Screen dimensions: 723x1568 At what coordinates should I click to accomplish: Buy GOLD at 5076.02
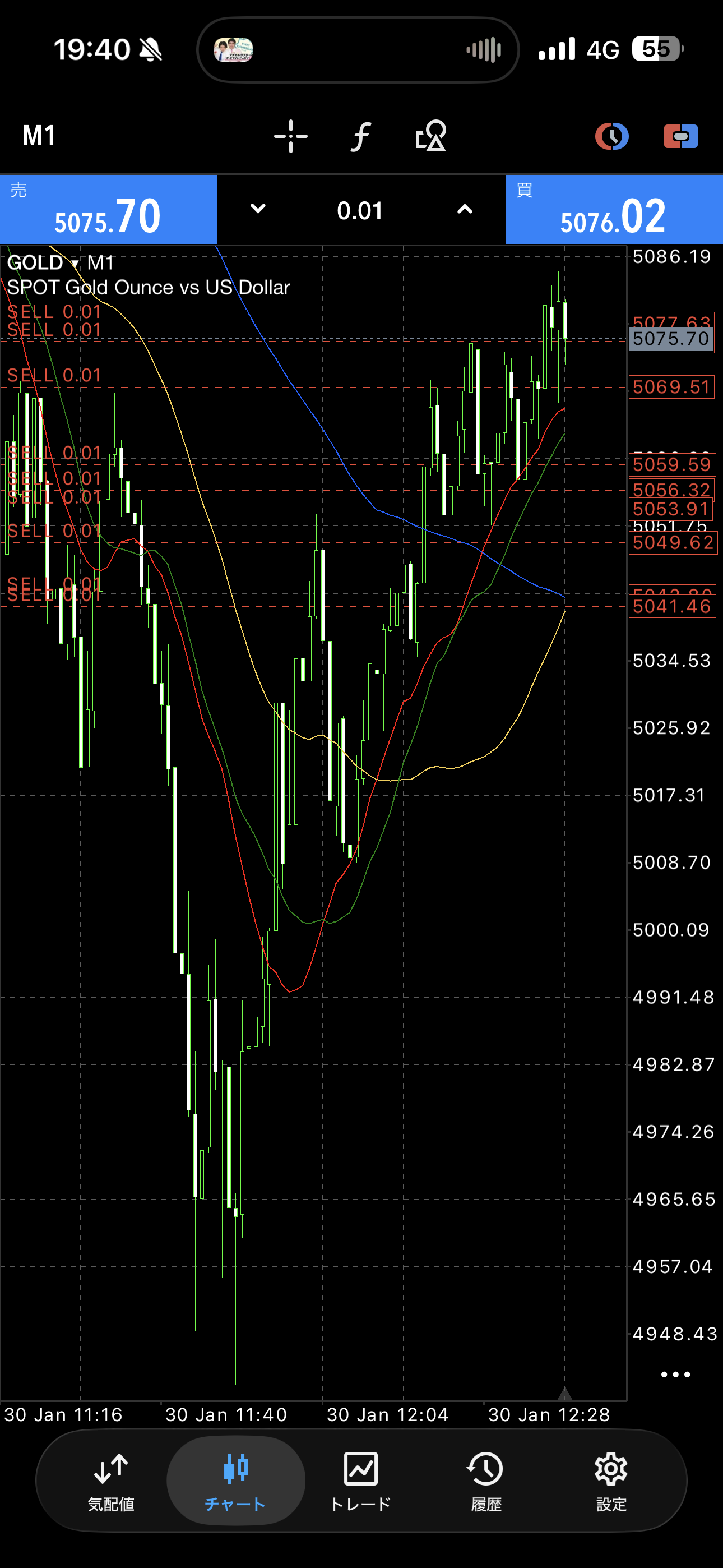click(614, 210)
